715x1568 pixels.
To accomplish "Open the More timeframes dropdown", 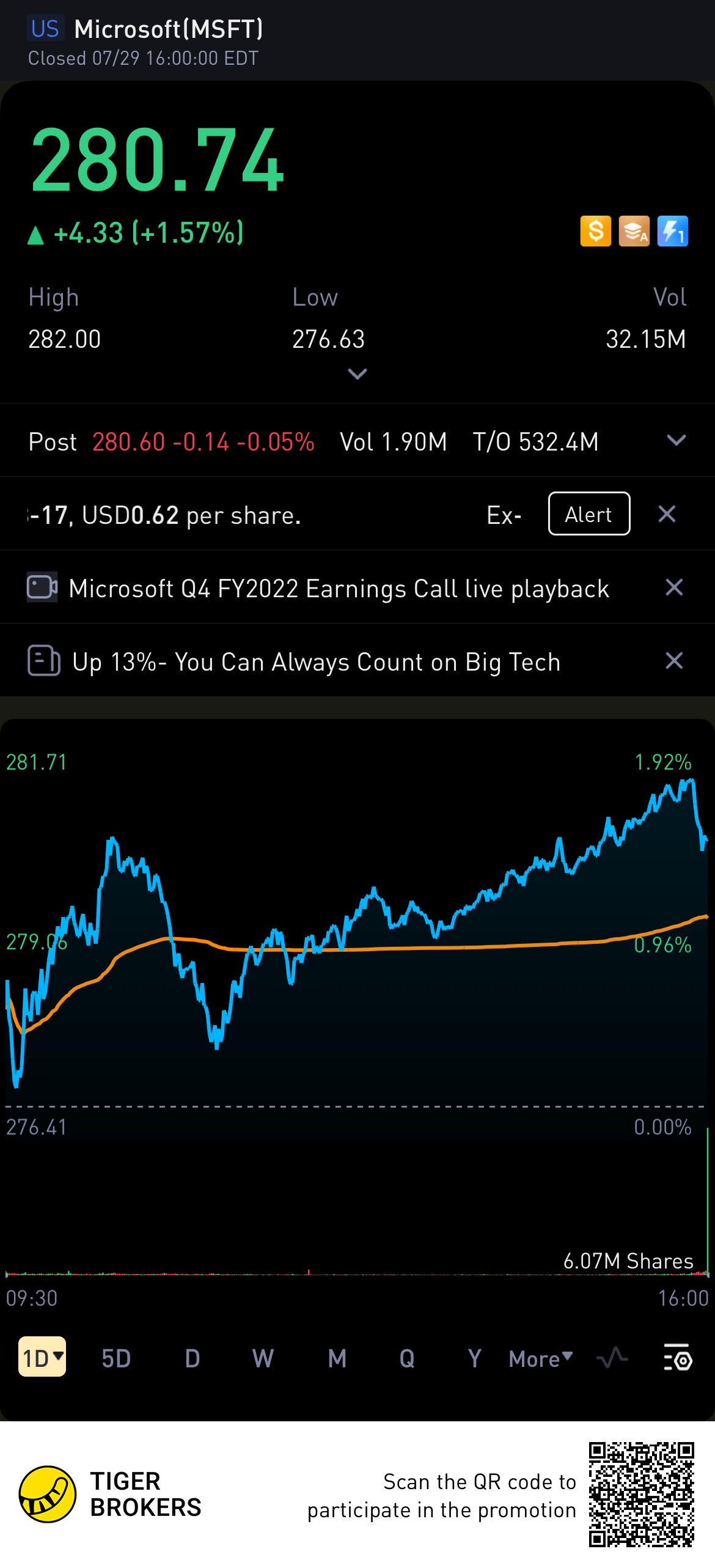I will pos(540,1358).
